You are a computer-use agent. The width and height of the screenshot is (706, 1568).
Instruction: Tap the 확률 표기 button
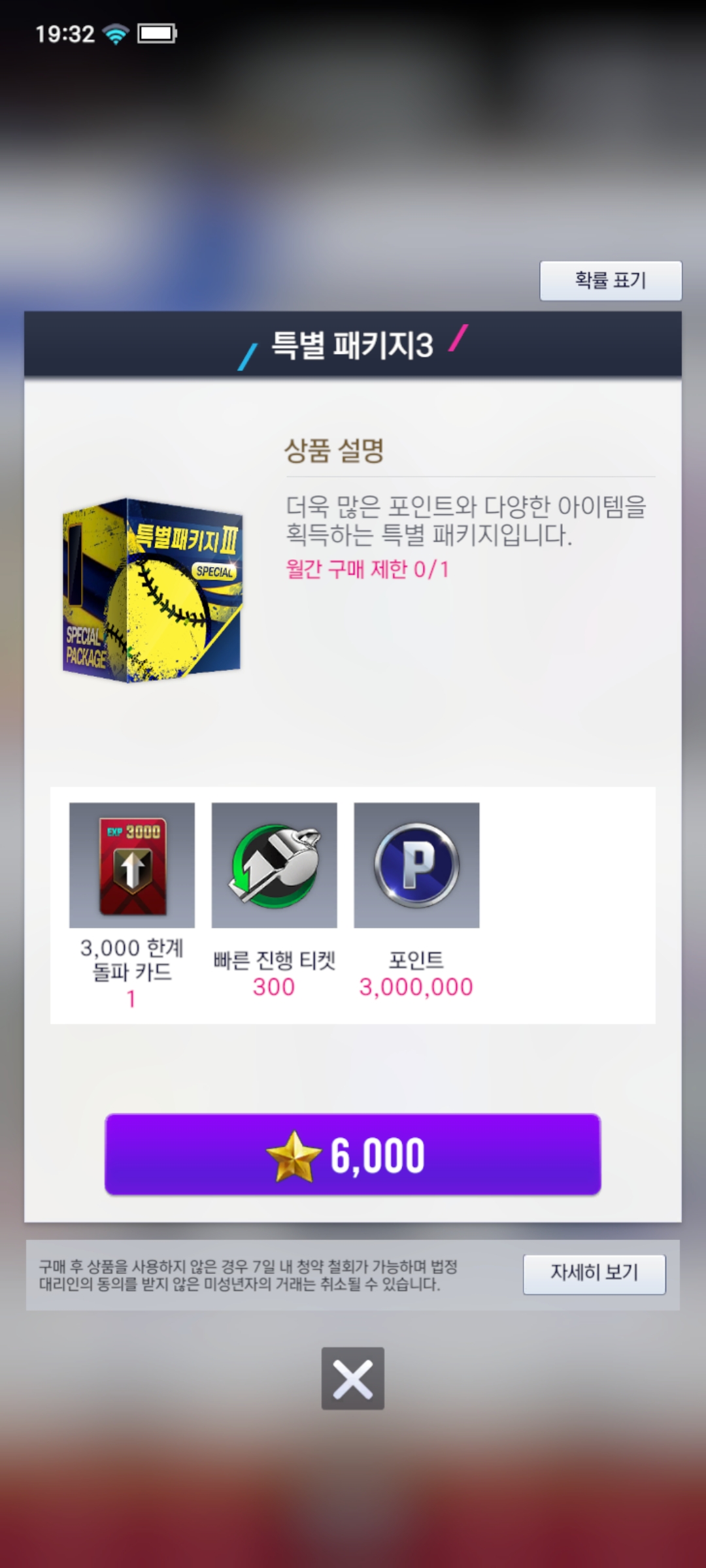click(611, 281)
